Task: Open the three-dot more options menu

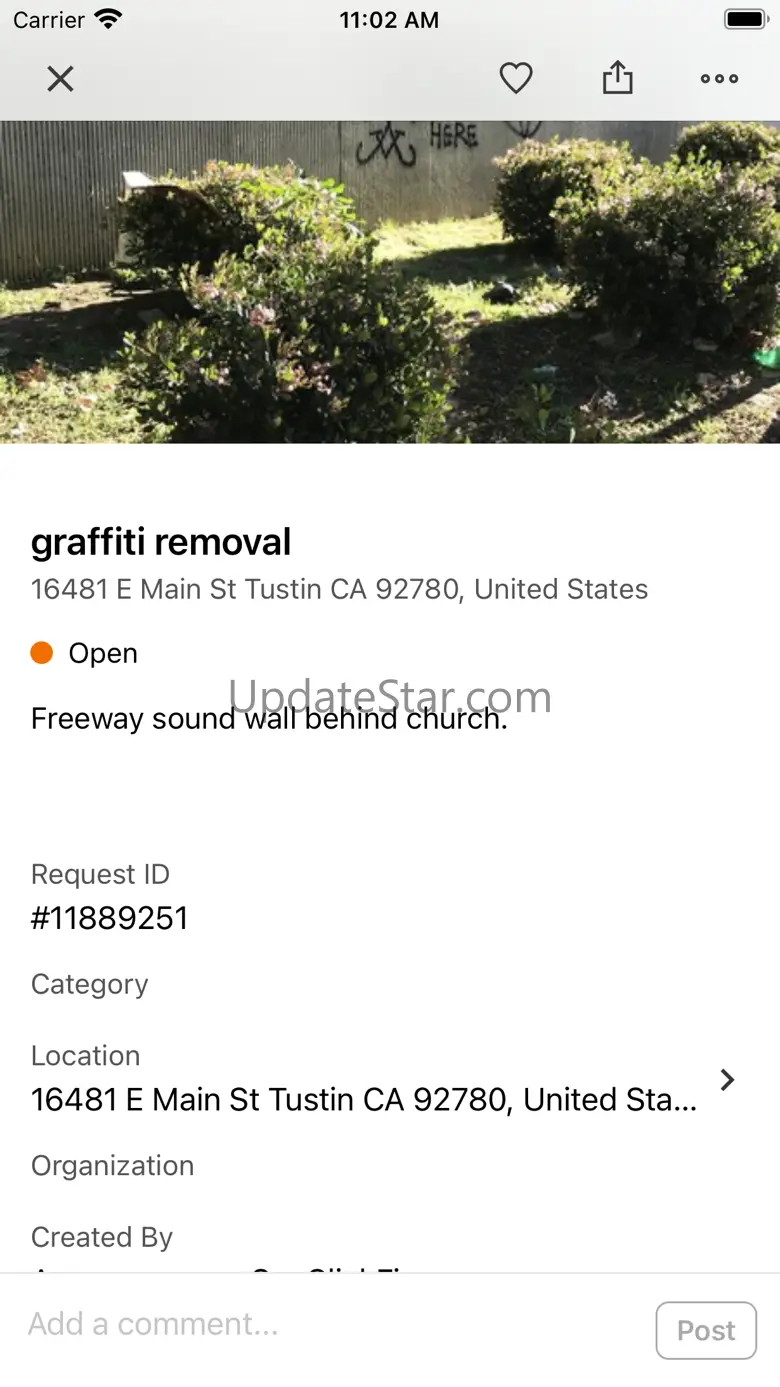Action: (x=719, y=79)
